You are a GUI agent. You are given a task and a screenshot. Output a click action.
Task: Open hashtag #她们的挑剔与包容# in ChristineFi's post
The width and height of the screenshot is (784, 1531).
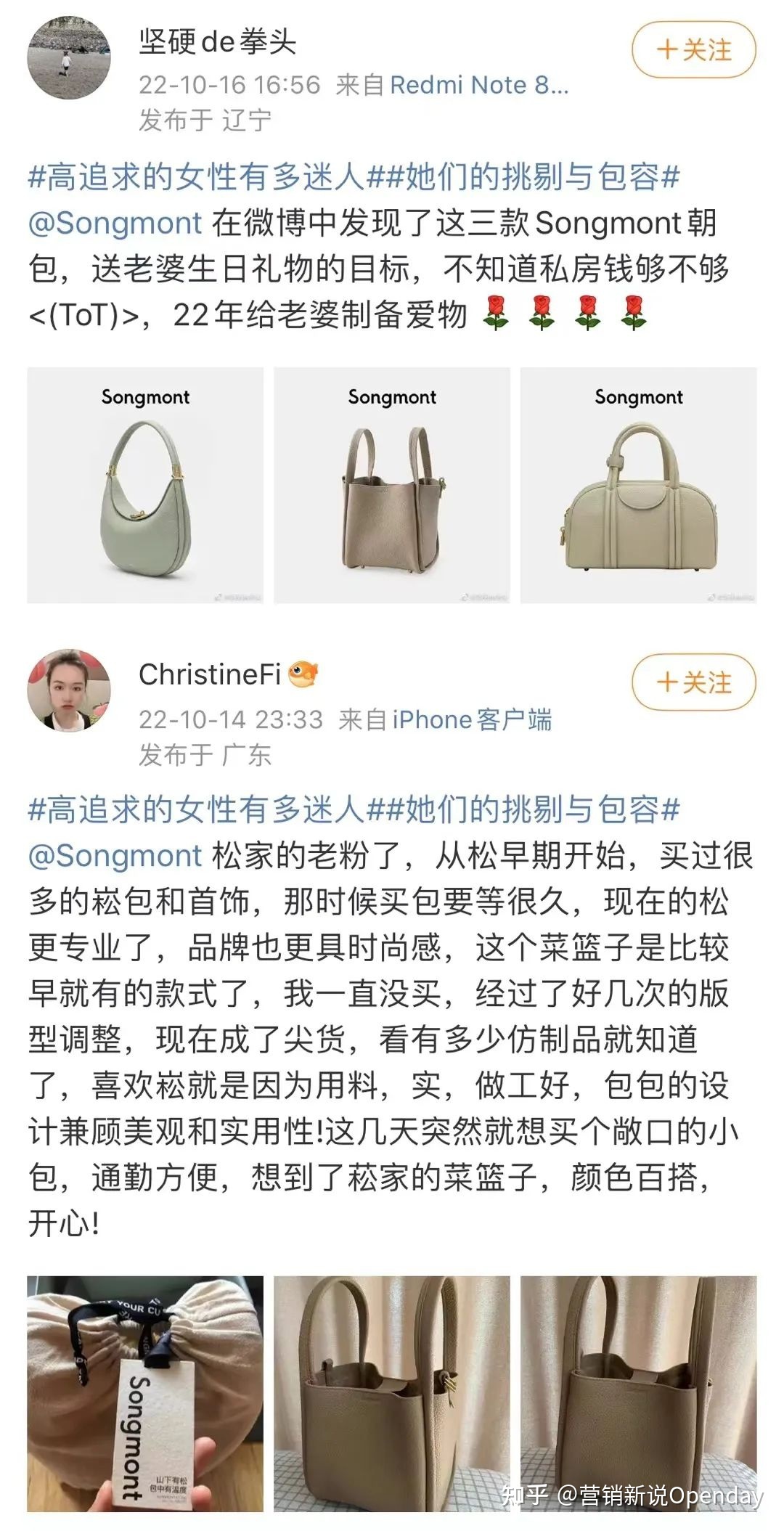point(523,809)
